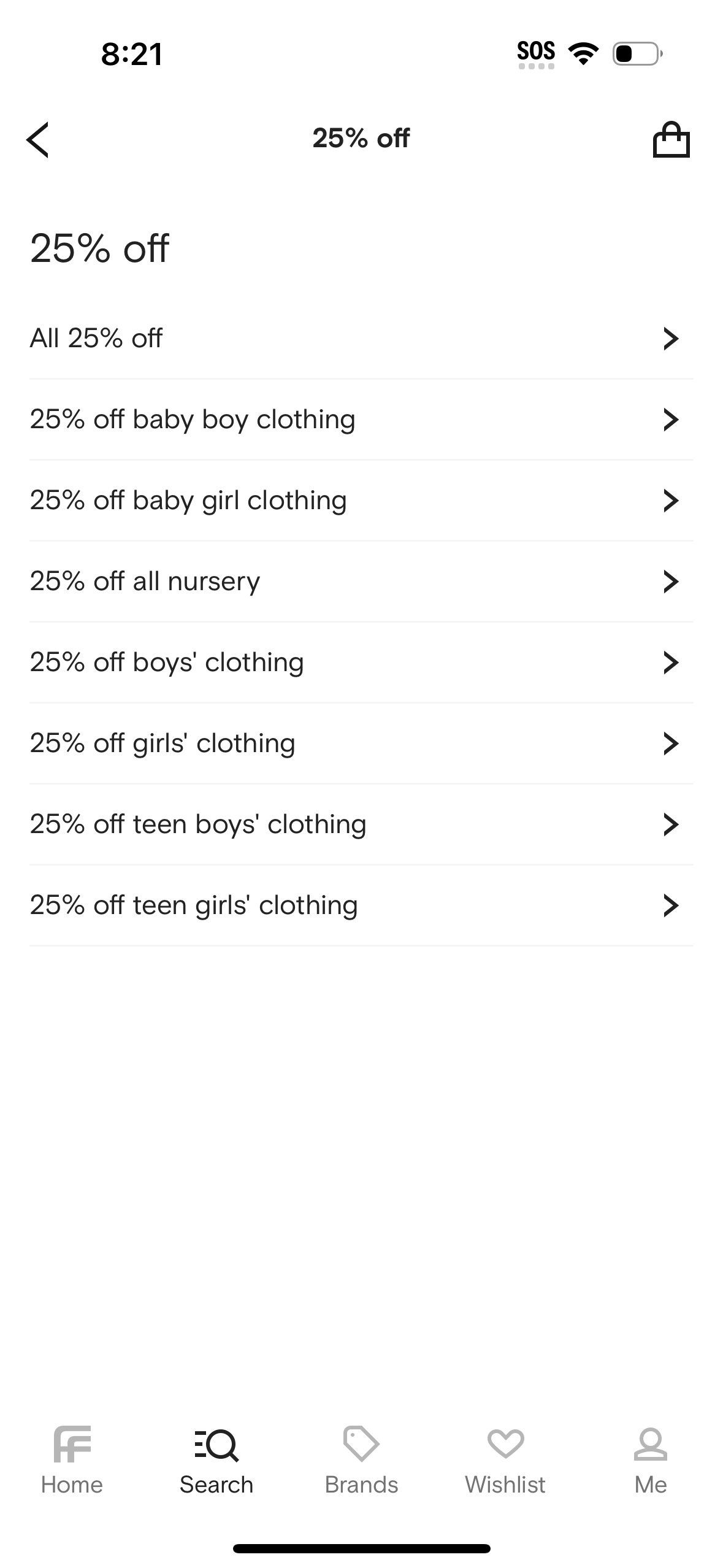Tap the back arrow icon
723x1568 pixels.
click(37, 139)
